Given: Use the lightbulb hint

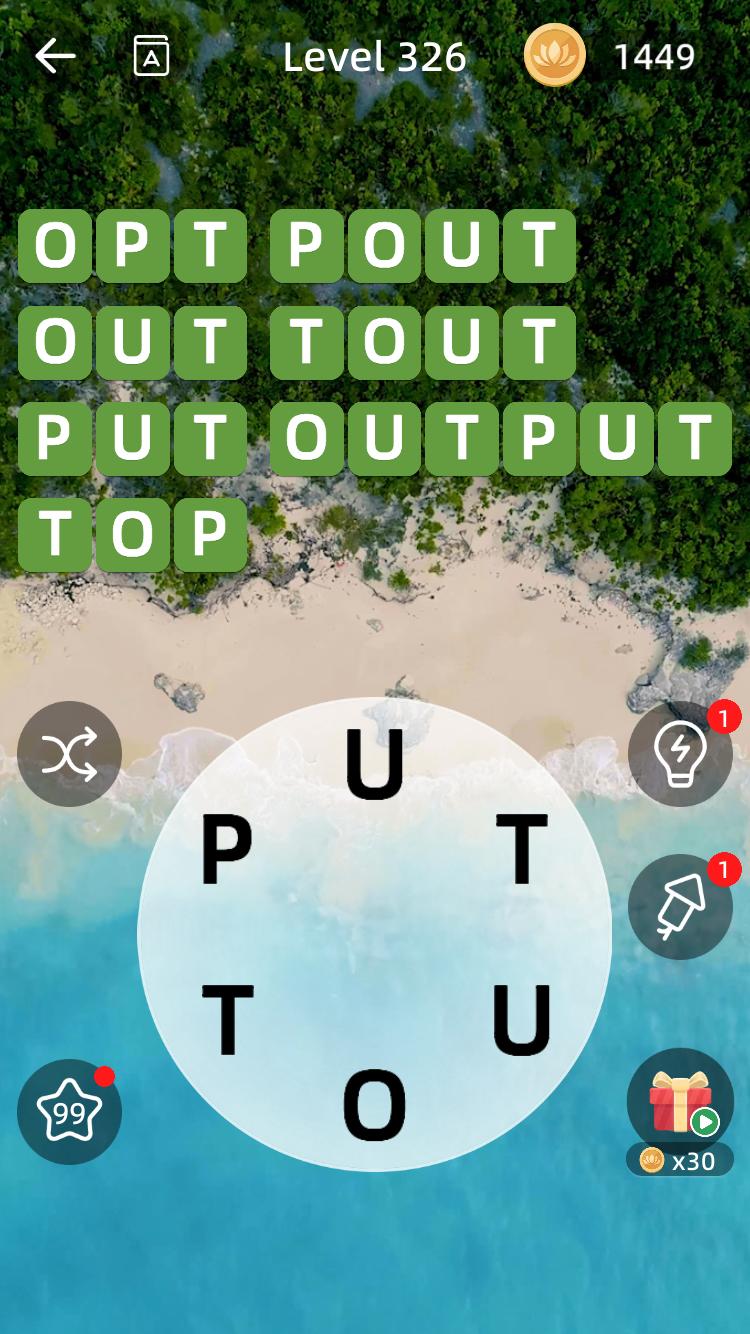Looking at the screenshot, I should tap(680, 754).
